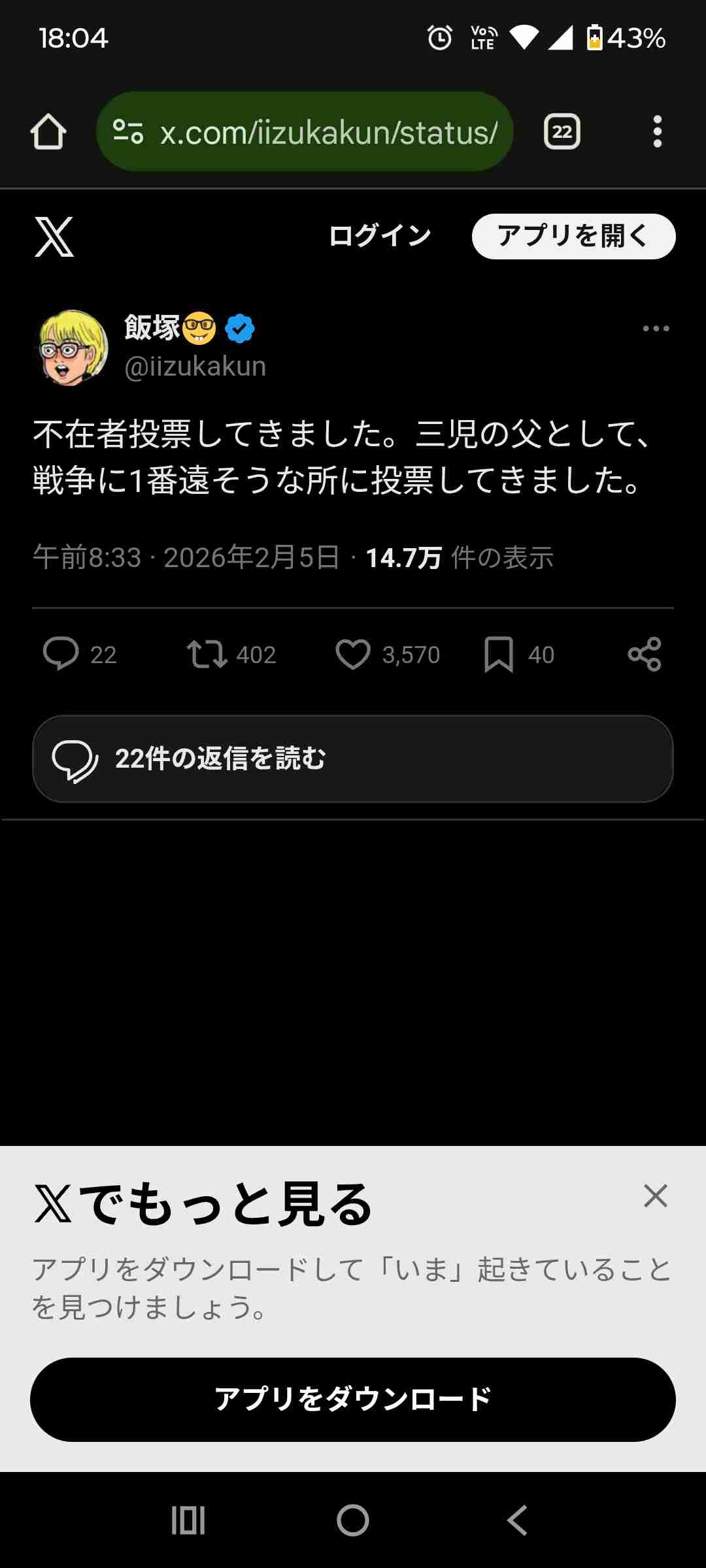Tap the アプリを開く button

(573, 236)
